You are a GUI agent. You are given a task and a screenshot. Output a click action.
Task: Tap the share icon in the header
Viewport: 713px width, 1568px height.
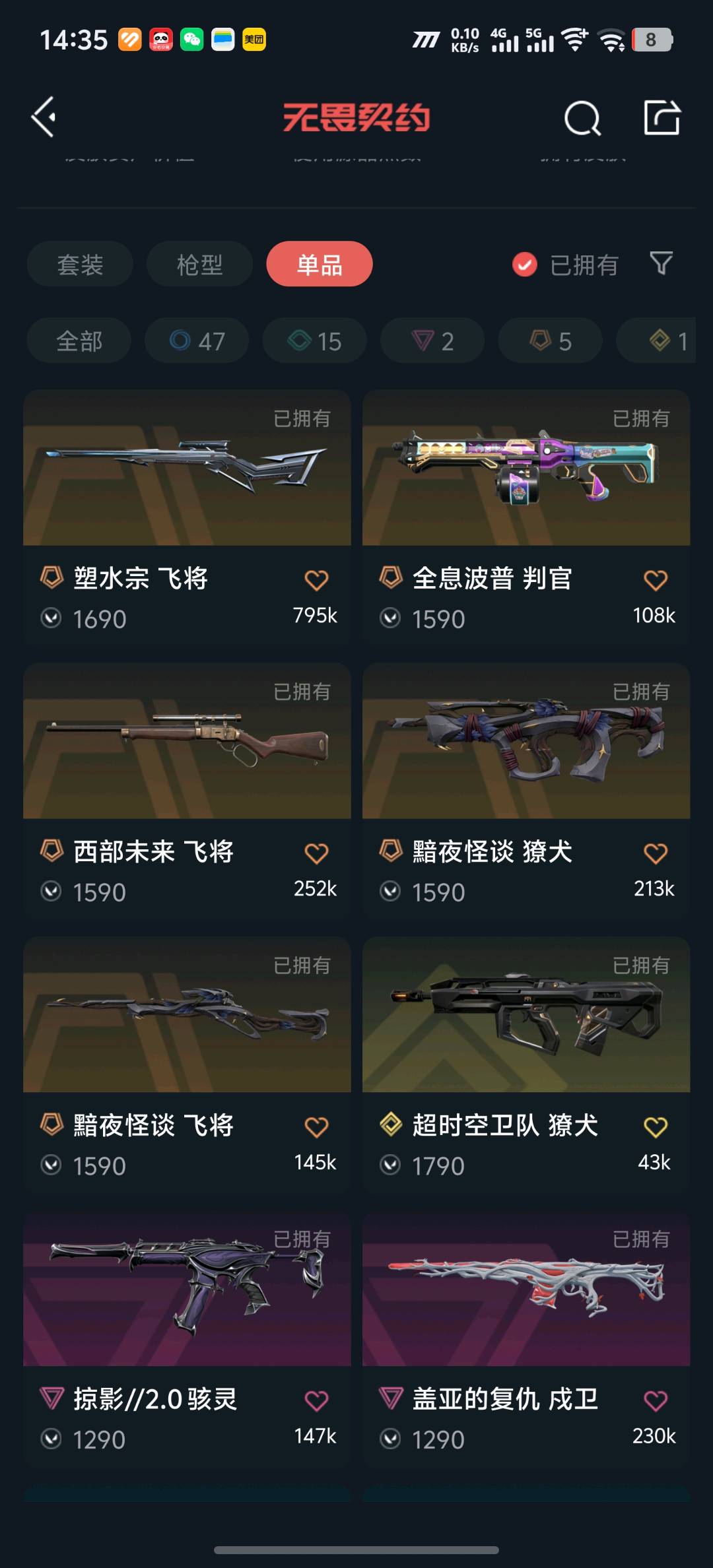(x=662, y=117)
